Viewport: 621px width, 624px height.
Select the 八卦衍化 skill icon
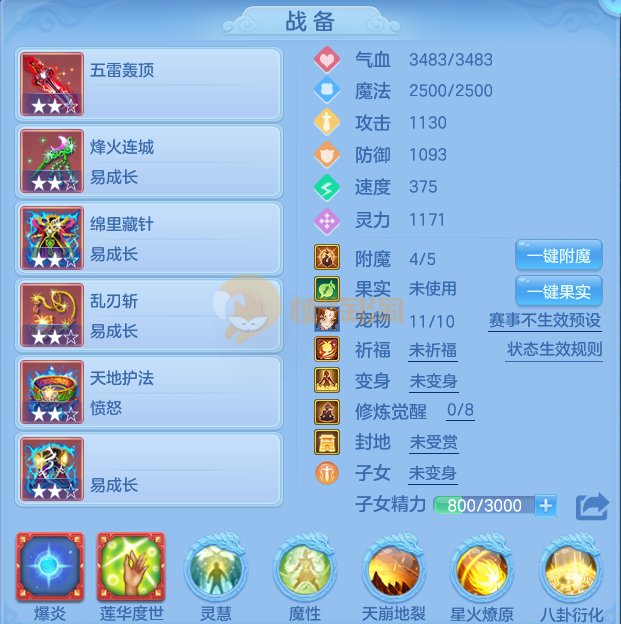[x=571, y=570]
